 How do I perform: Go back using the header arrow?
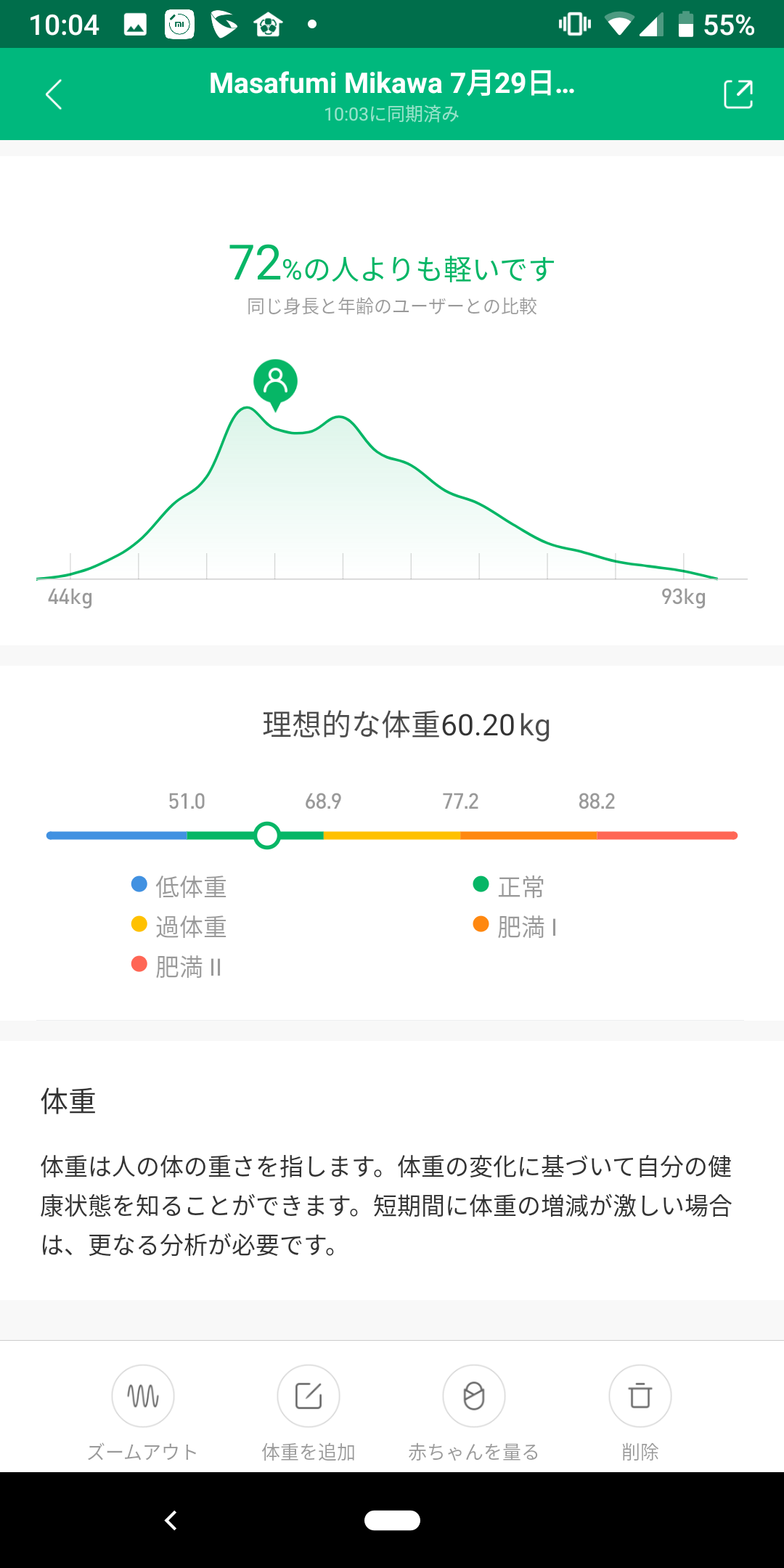point(54,94)
